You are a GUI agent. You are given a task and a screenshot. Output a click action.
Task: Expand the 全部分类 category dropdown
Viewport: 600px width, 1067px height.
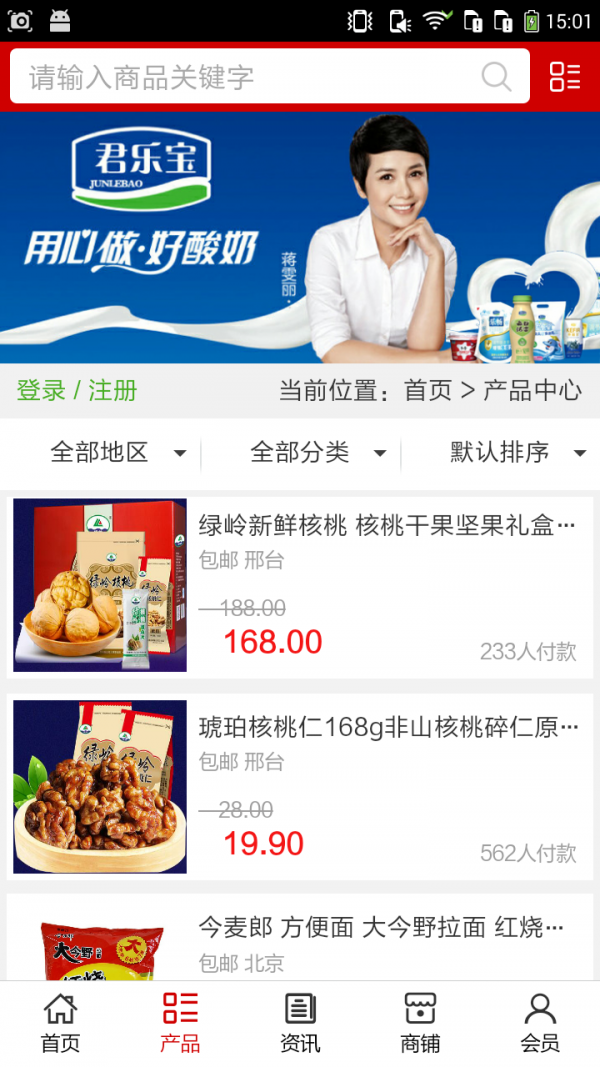point(317,453)
